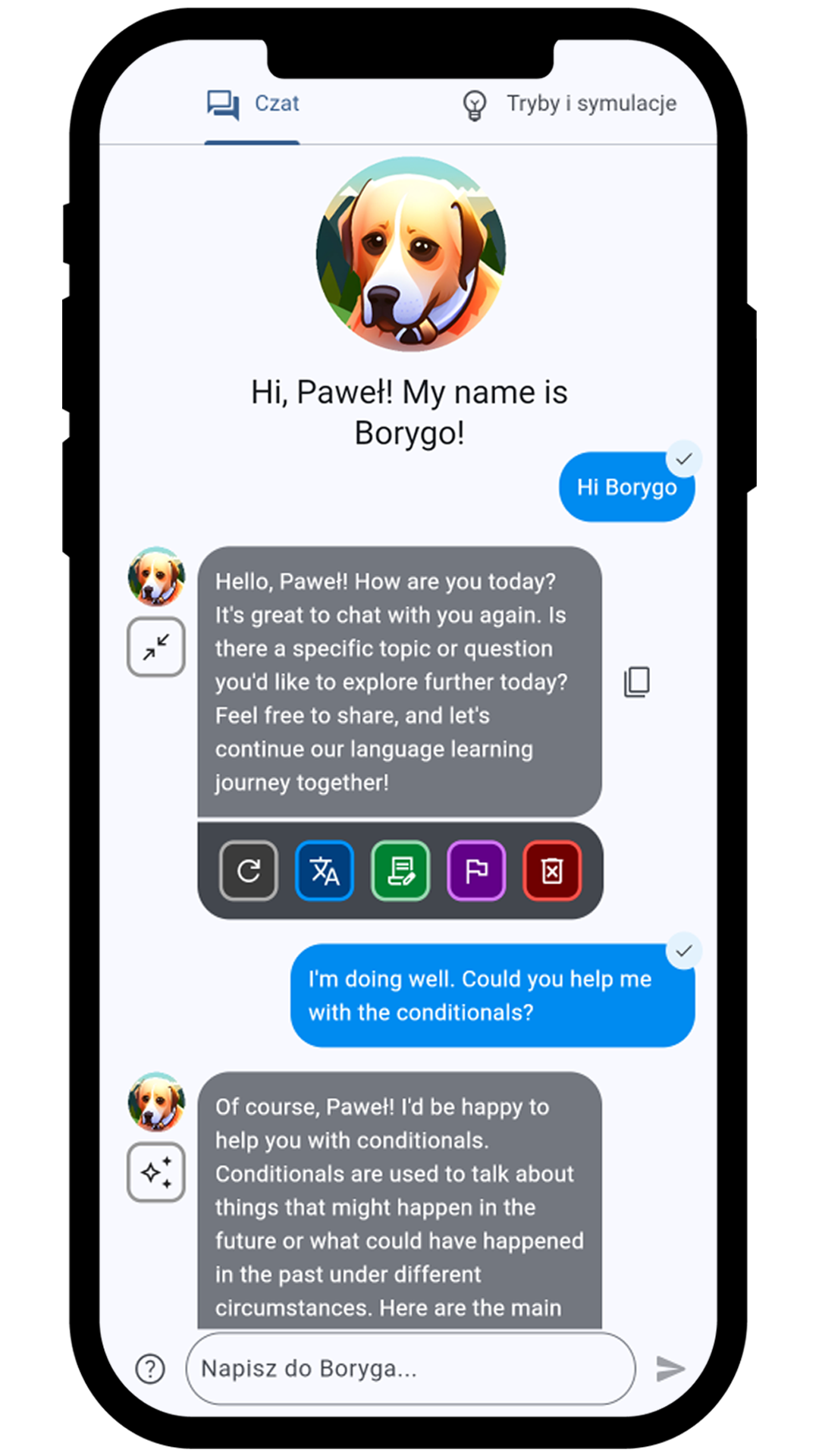Copy the 'Hello, Paweł!' message text
Viewport: 819px width, 1456px height.
coord(637,682)
